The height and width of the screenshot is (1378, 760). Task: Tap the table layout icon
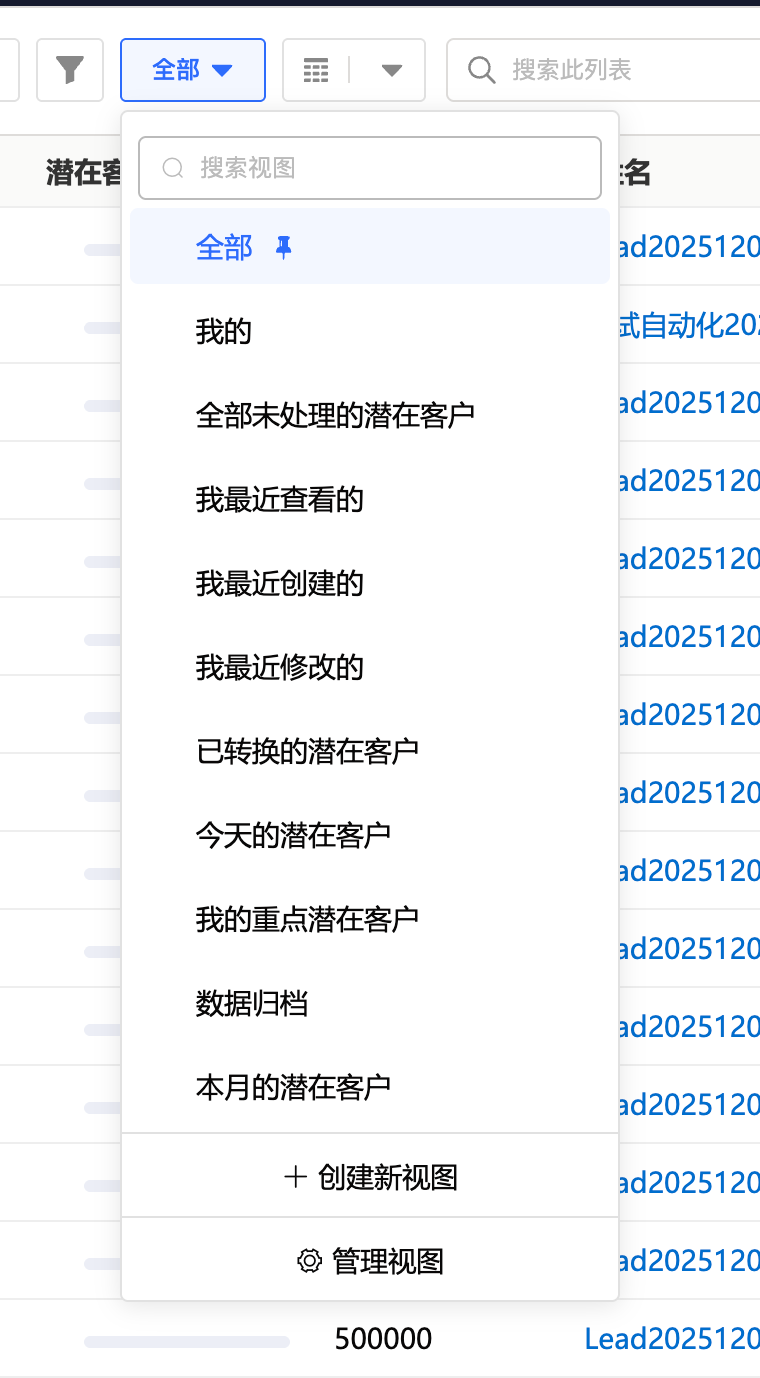tap(316, 70)
